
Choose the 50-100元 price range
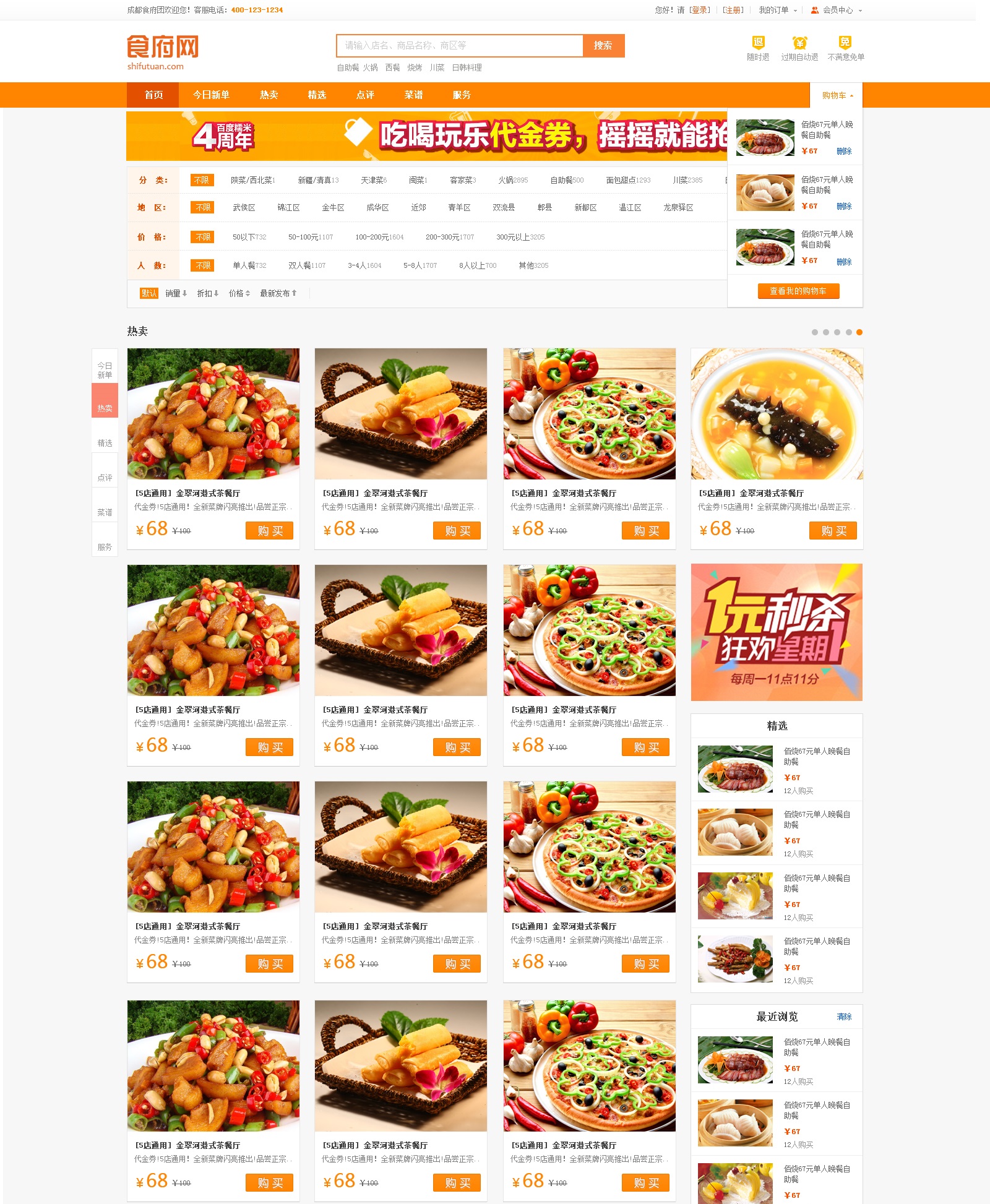[x=310, y=237]
